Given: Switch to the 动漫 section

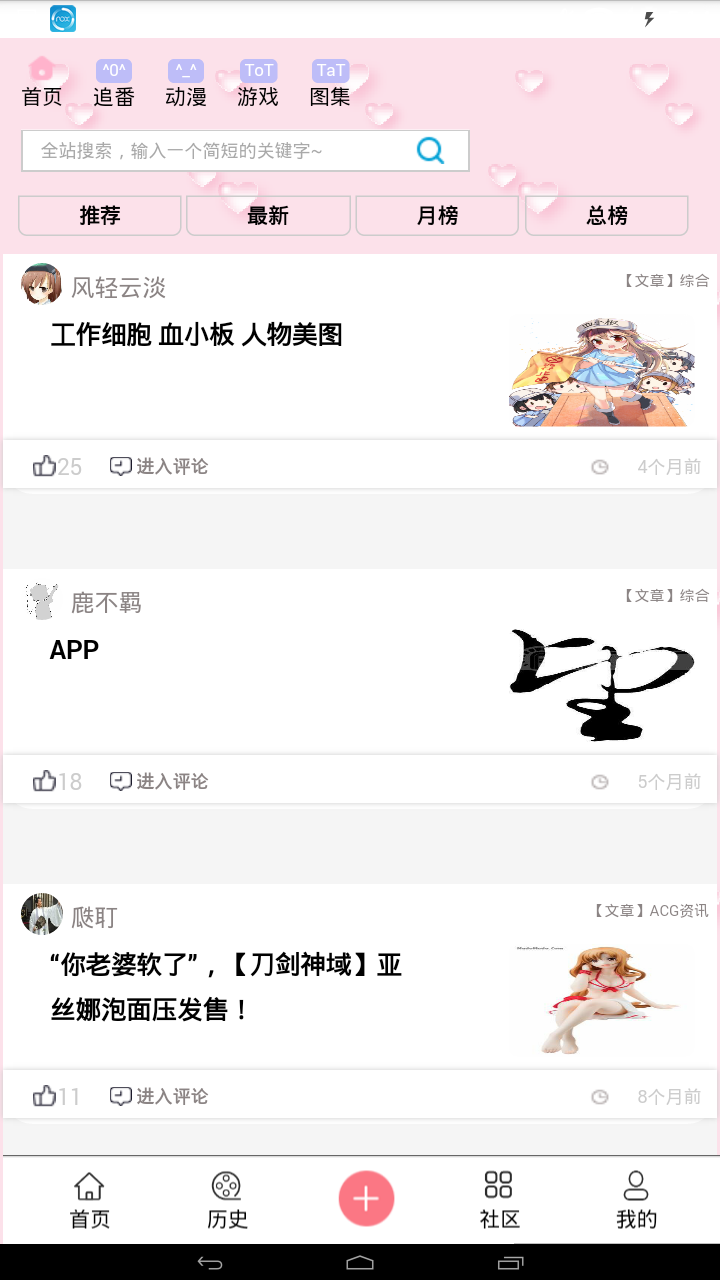Looking at the screenshot, I should tap(186, 84).
